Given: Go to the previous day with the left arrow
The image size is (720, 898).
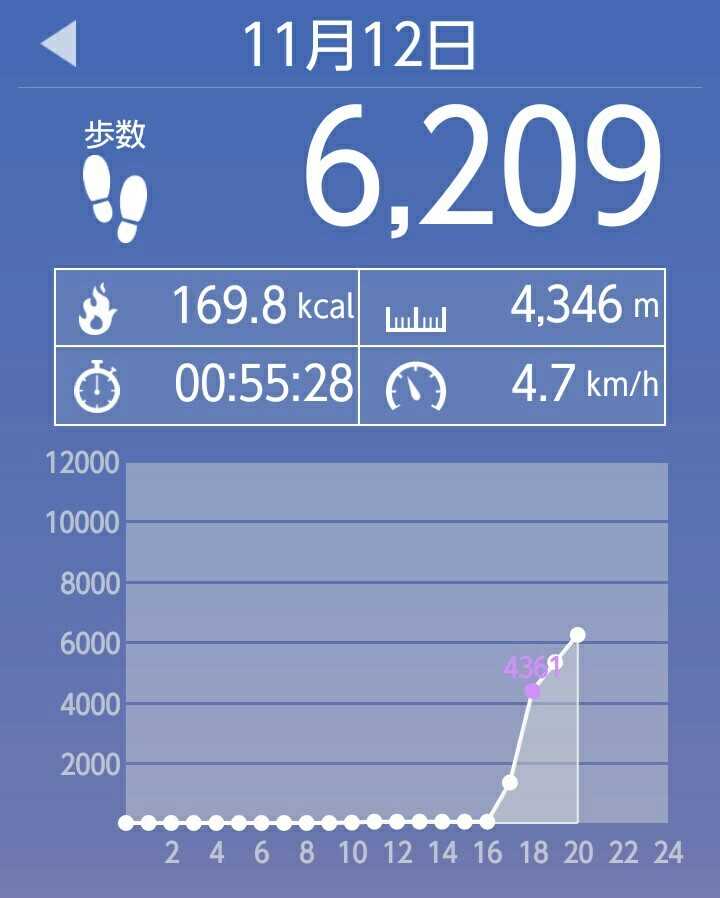Looking at the screenshot, I should [x=58, y=45].
